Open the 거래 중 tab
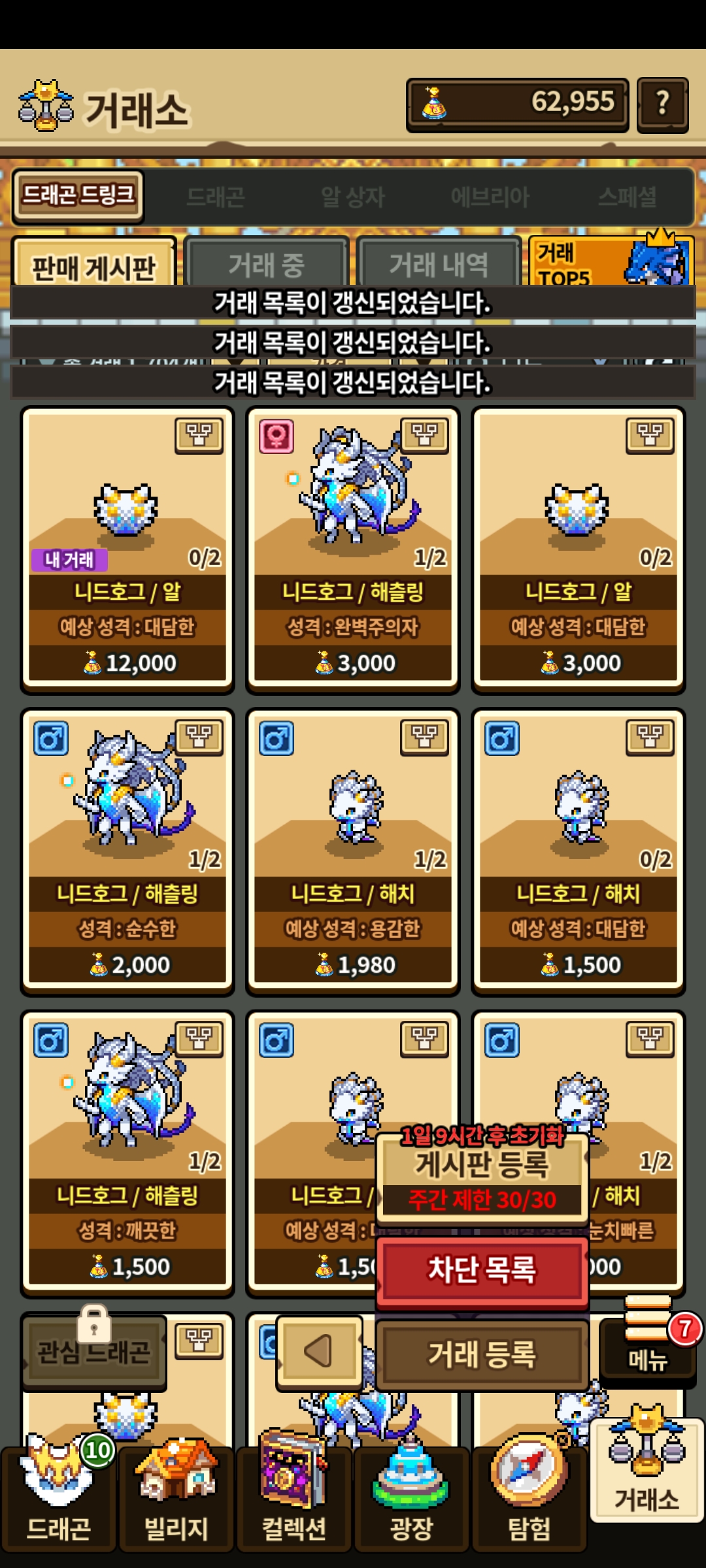This screenshot has width=706, height=1568. tap(266, 265)
